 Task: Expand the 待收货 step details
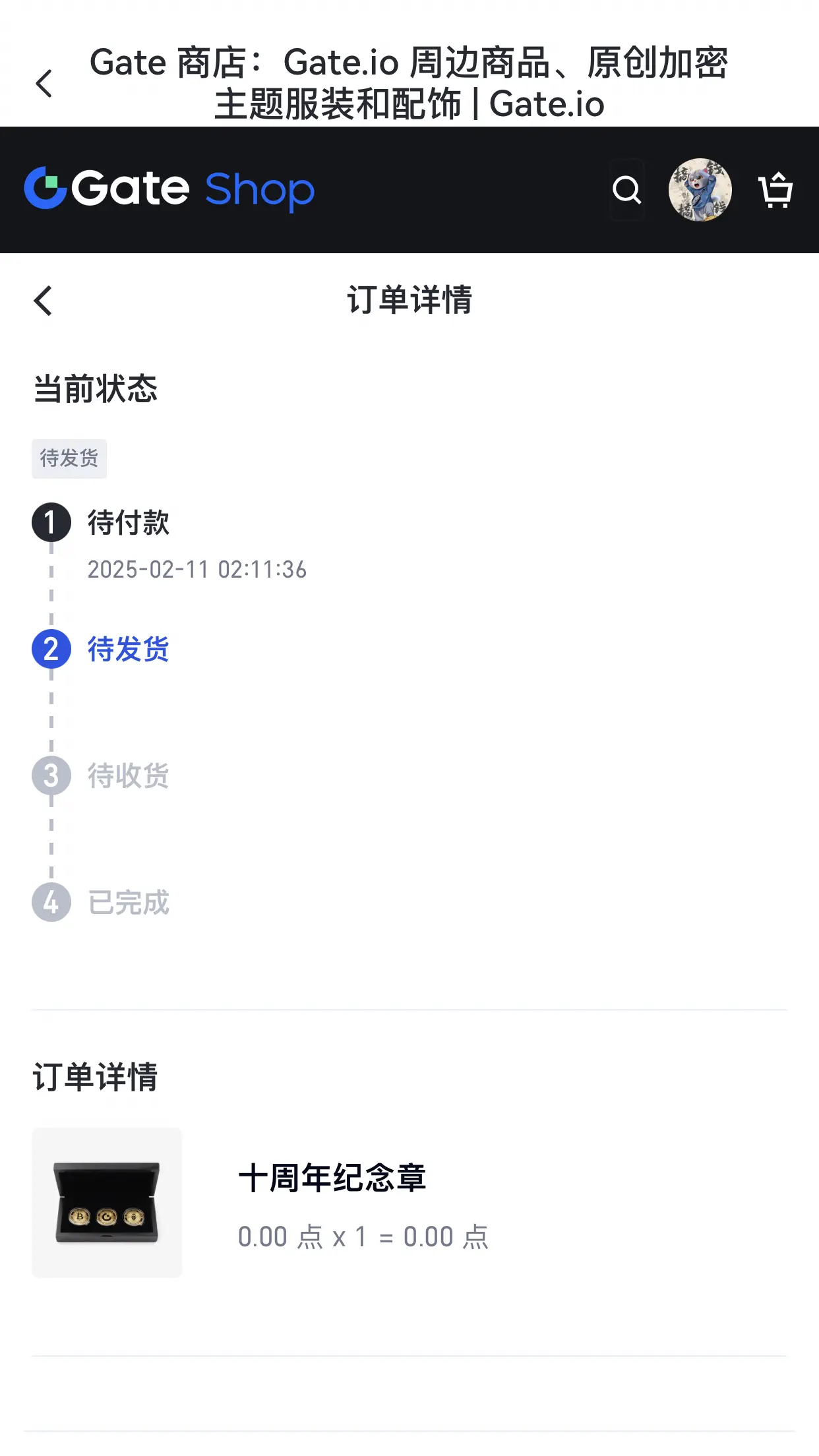point(129,775)
